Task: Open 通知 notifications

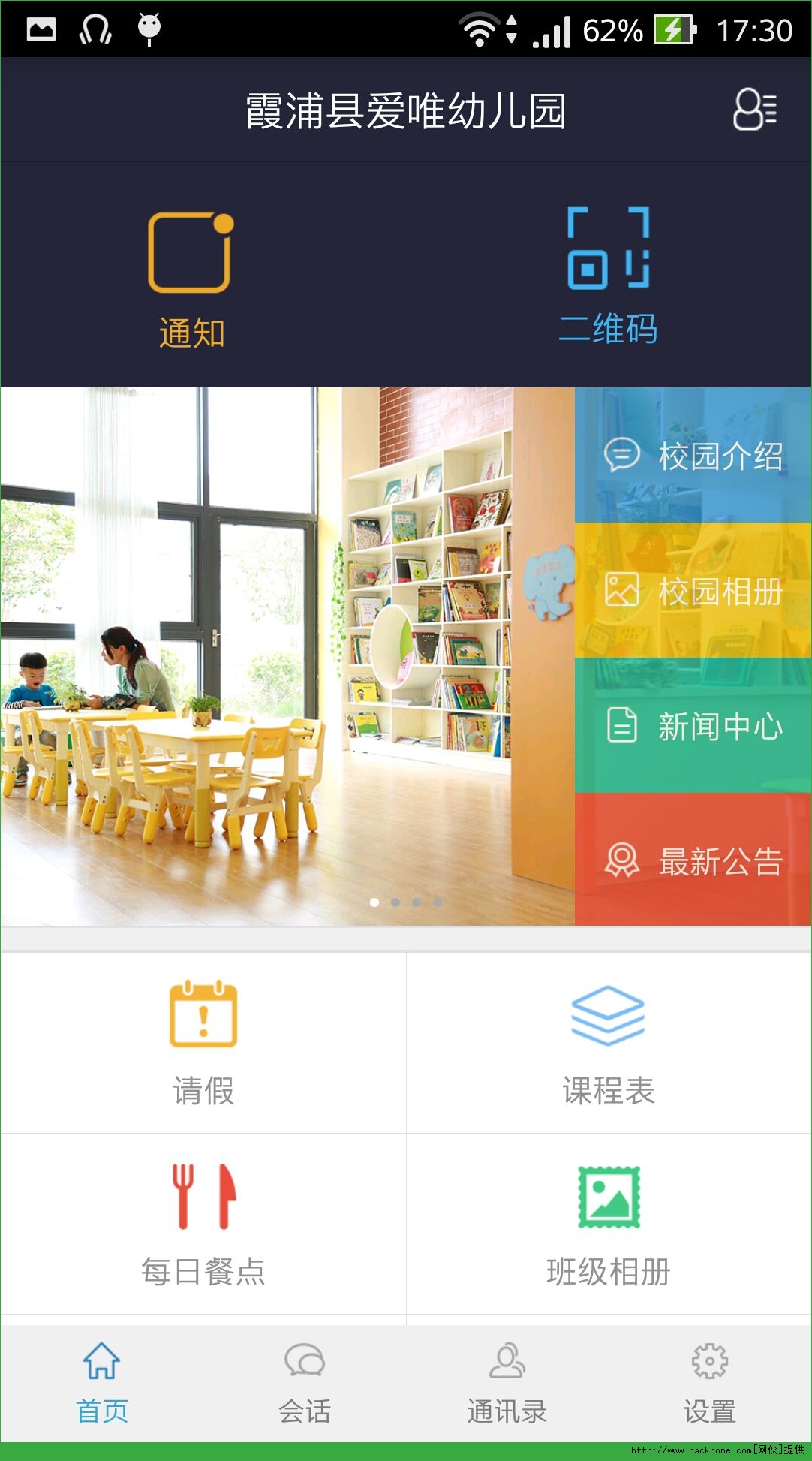Action: (x=191, y=278)
